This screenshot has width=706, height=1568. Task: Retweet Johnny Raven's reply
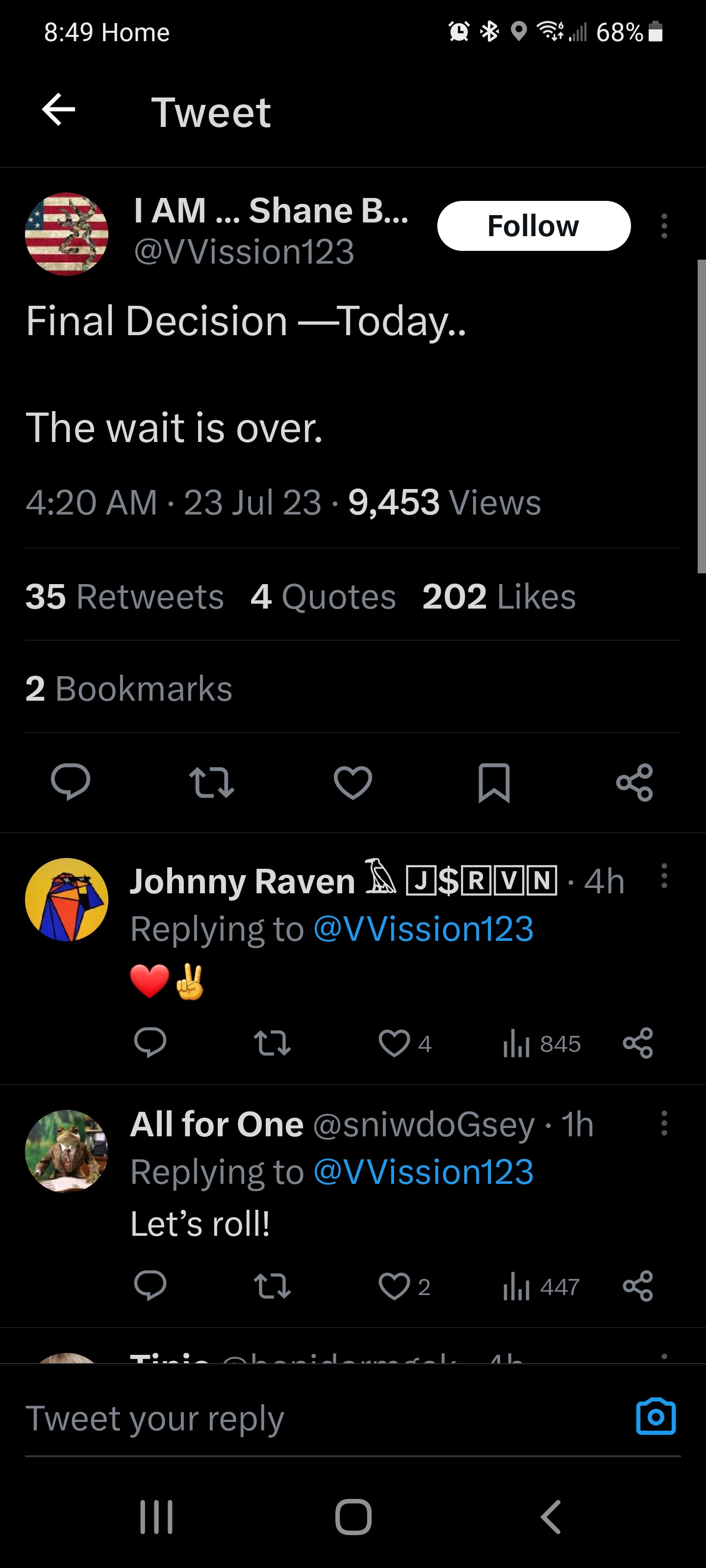coord(272,1043)
